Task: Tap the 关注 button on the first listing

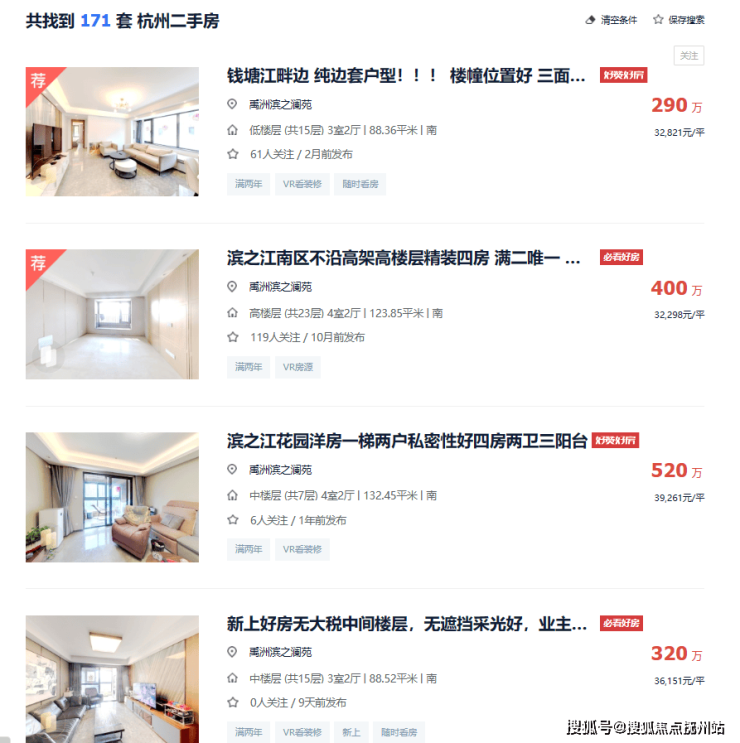Action: tap(689, 56)
